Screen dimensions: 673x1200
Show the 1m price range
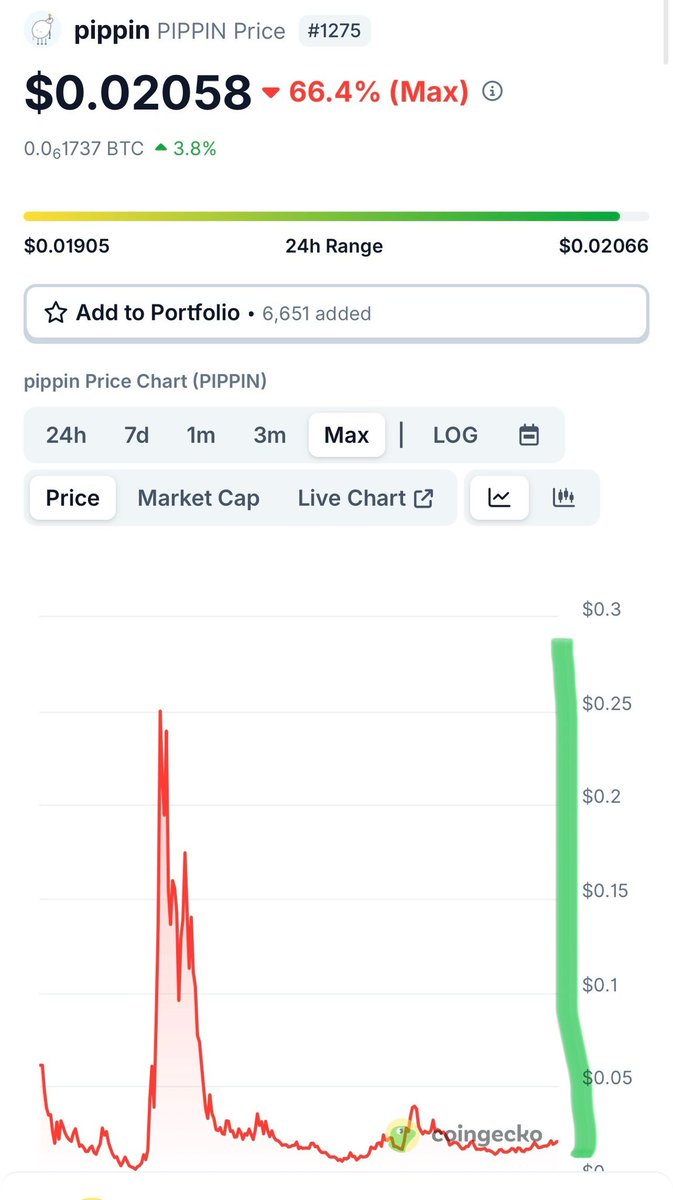201,435
